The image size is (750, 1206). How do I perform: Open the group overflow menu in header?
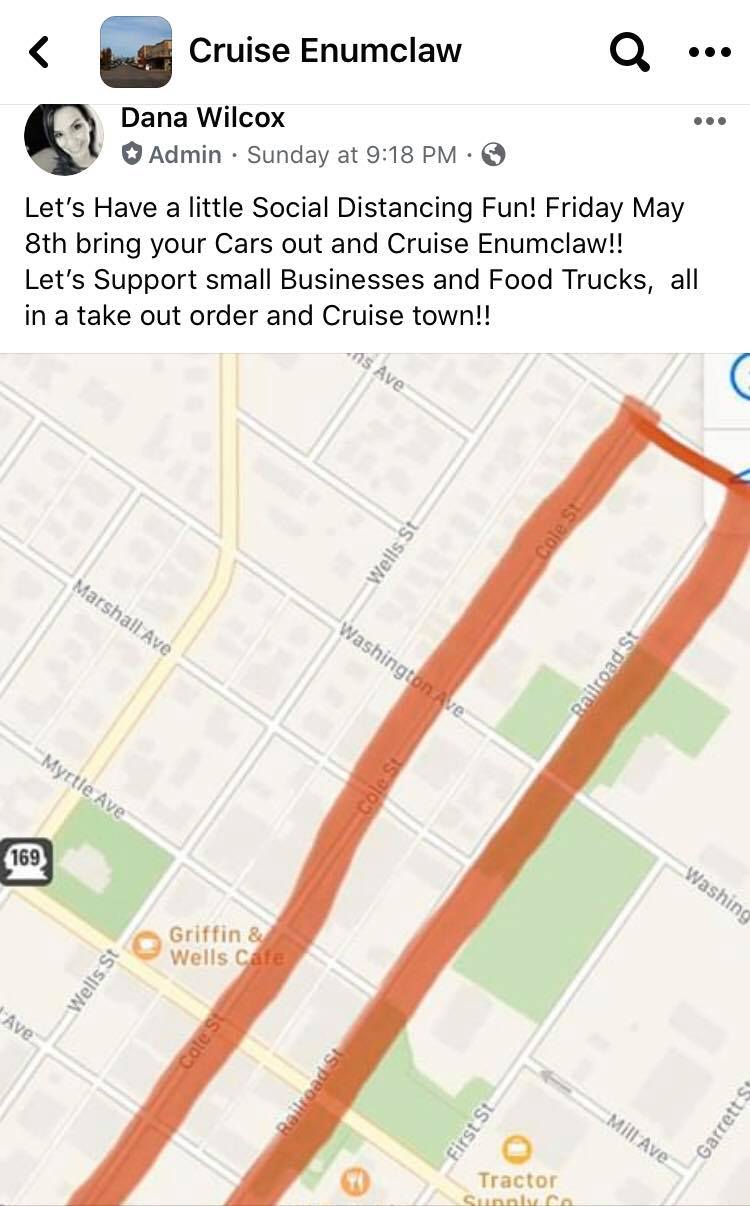pos(709,52)
